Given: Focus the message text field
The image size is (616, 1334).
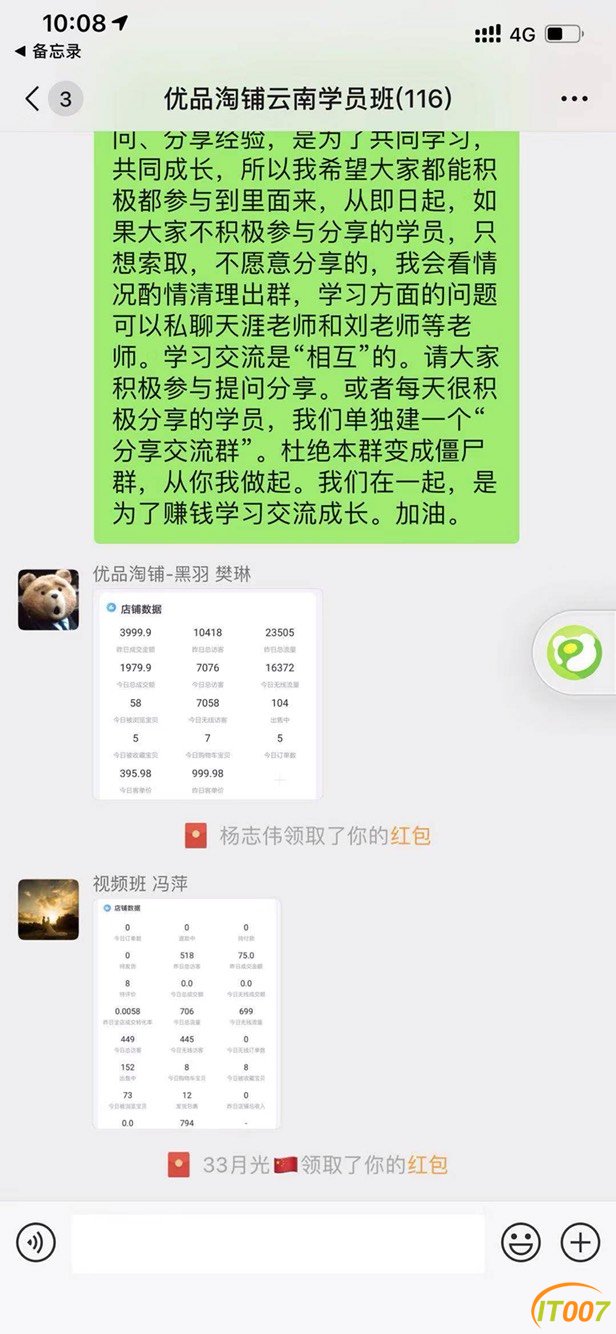Looking at the screenshot, I should point(278,1243).
